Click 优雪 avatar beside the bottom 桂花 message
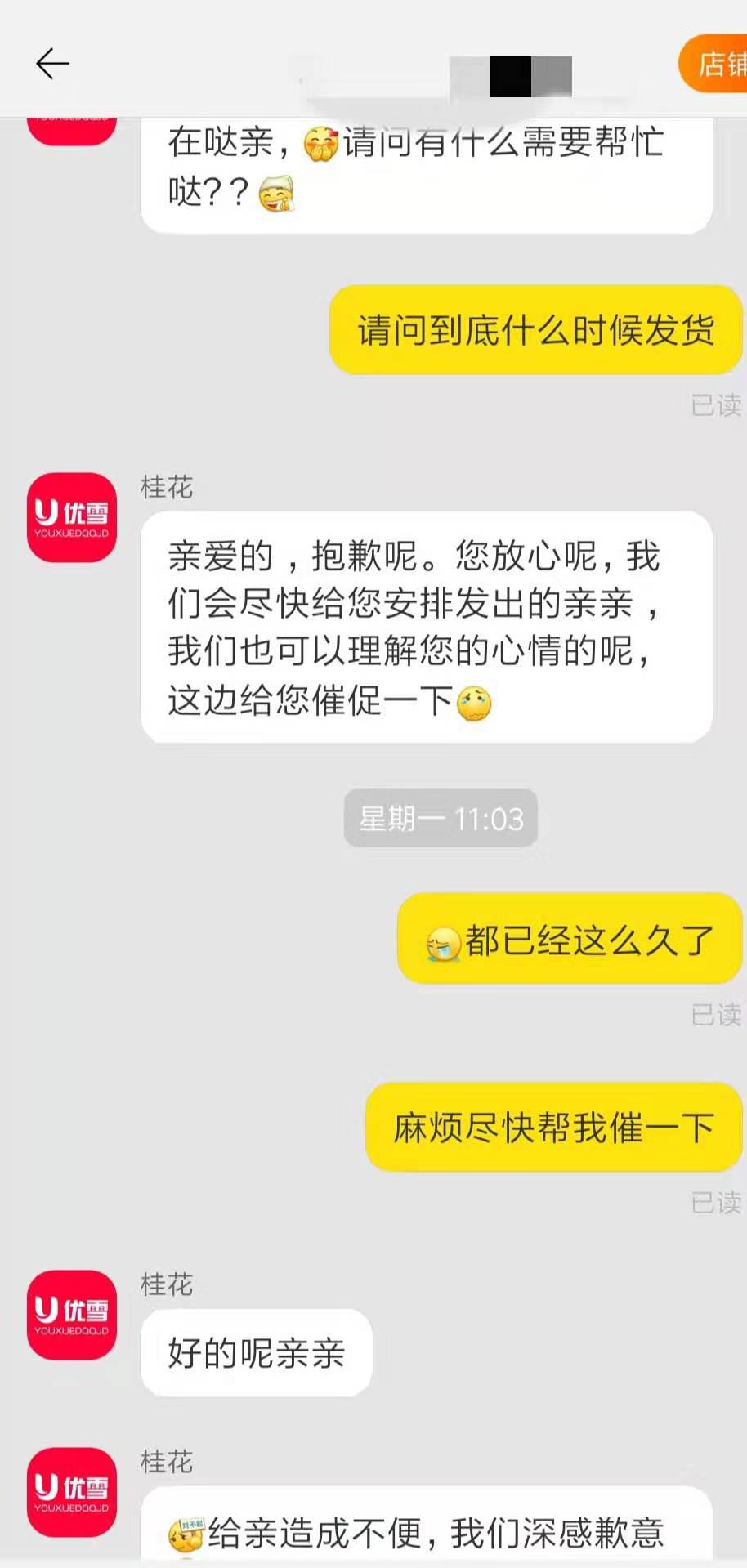This screenshot has width=747, height=1568. point(71,1494)
